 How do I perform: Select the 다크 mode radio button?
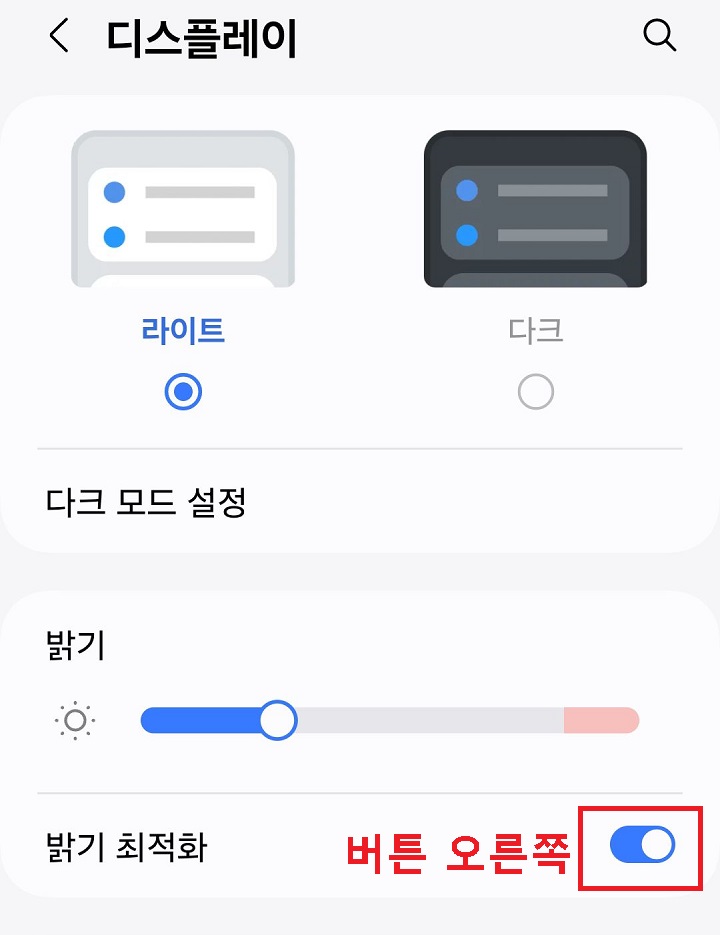536,391
